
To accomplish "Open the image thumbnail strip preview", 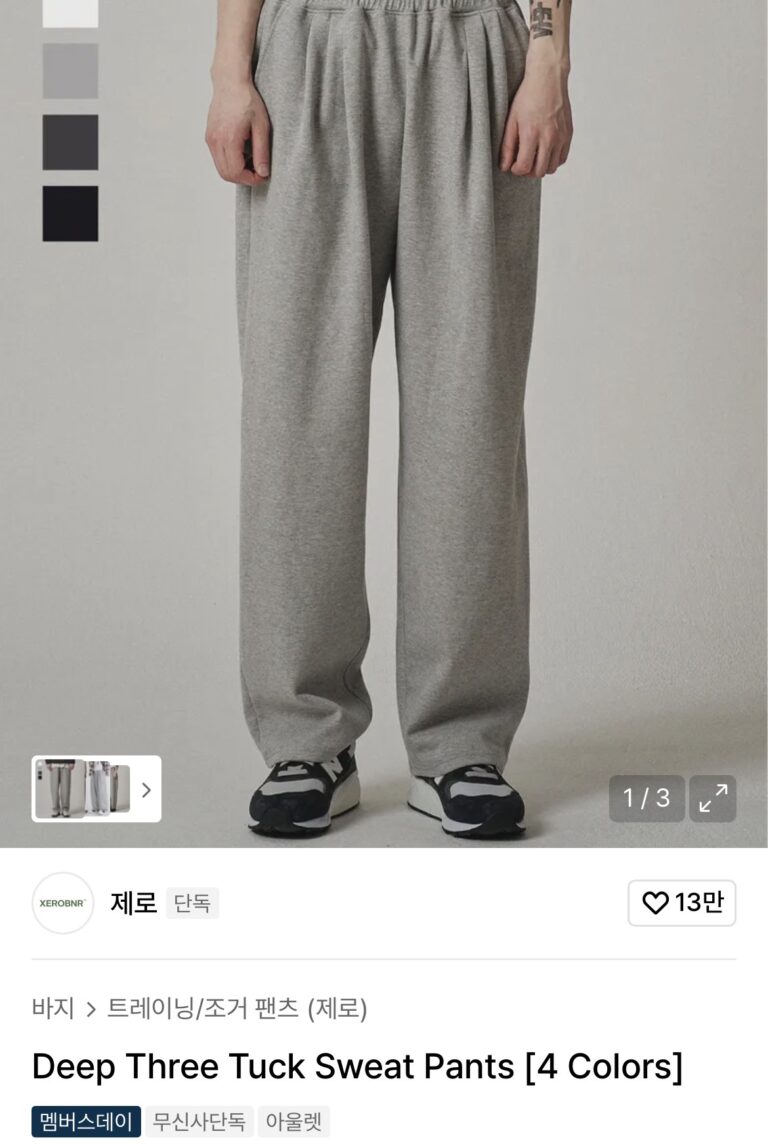I will (x=96, y=789).
